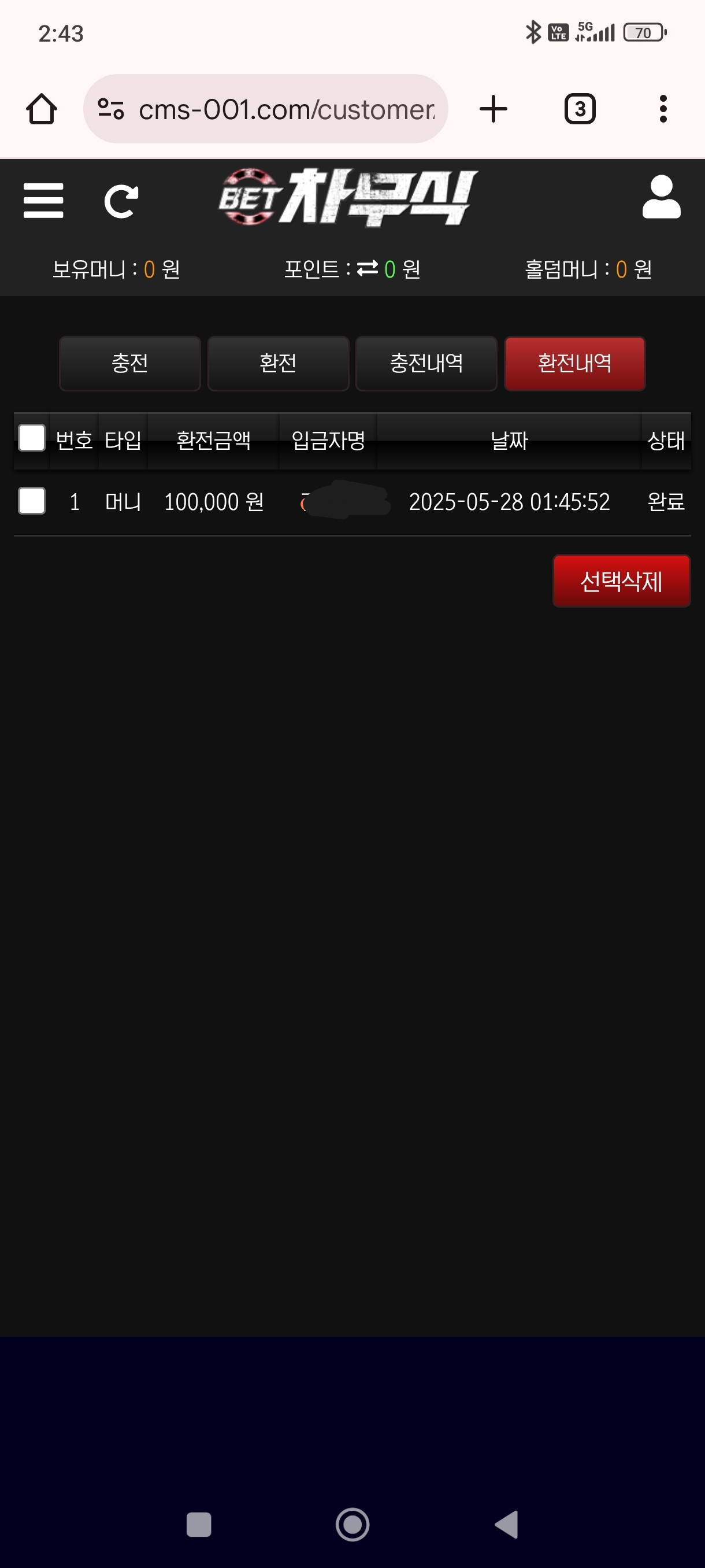Image resolution: width=705 pixels, height=1568 pixels.
Task: Tap the points exchange arrows icon
Action: (x=367, y=268)
